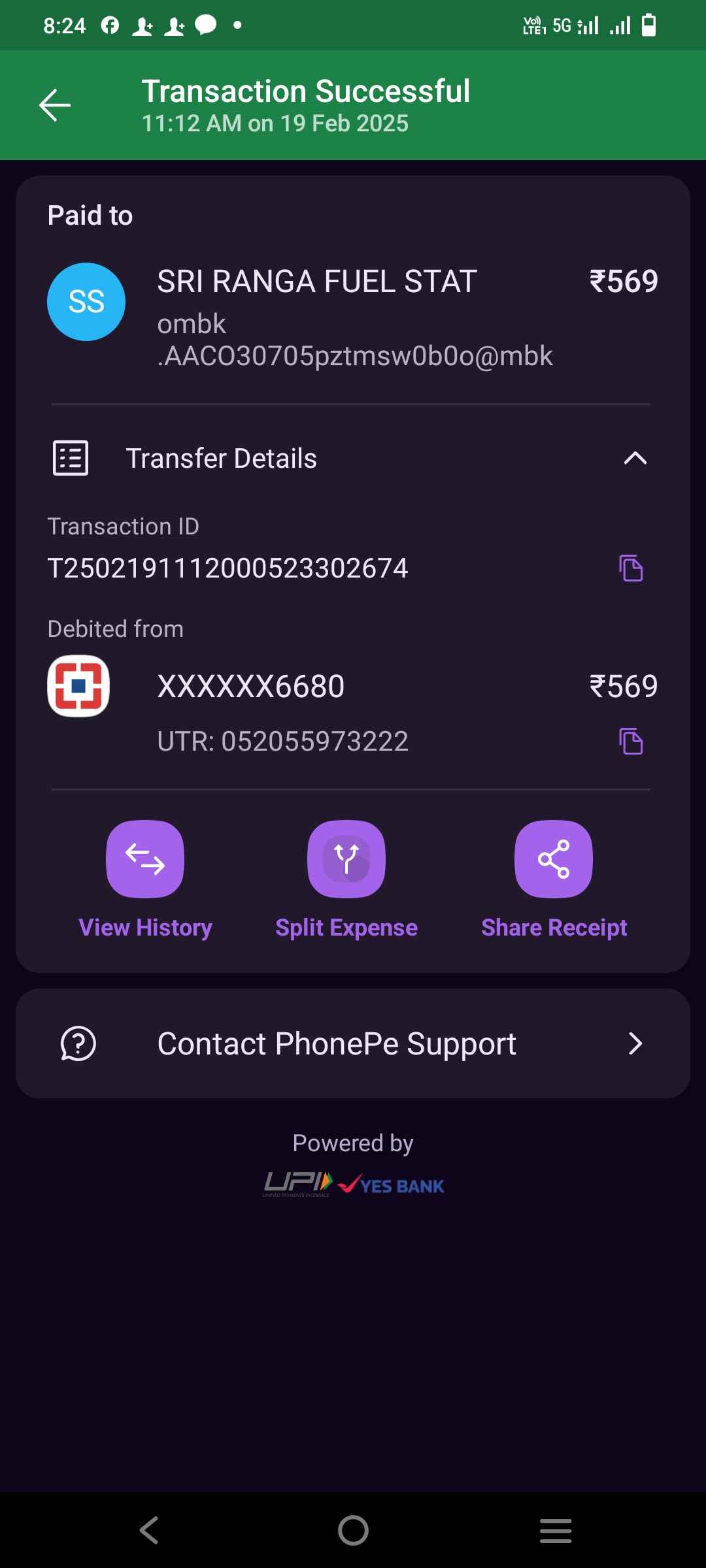Share Receipt of this payment
The image size is (706, 1568).
[x=554, y=880]
